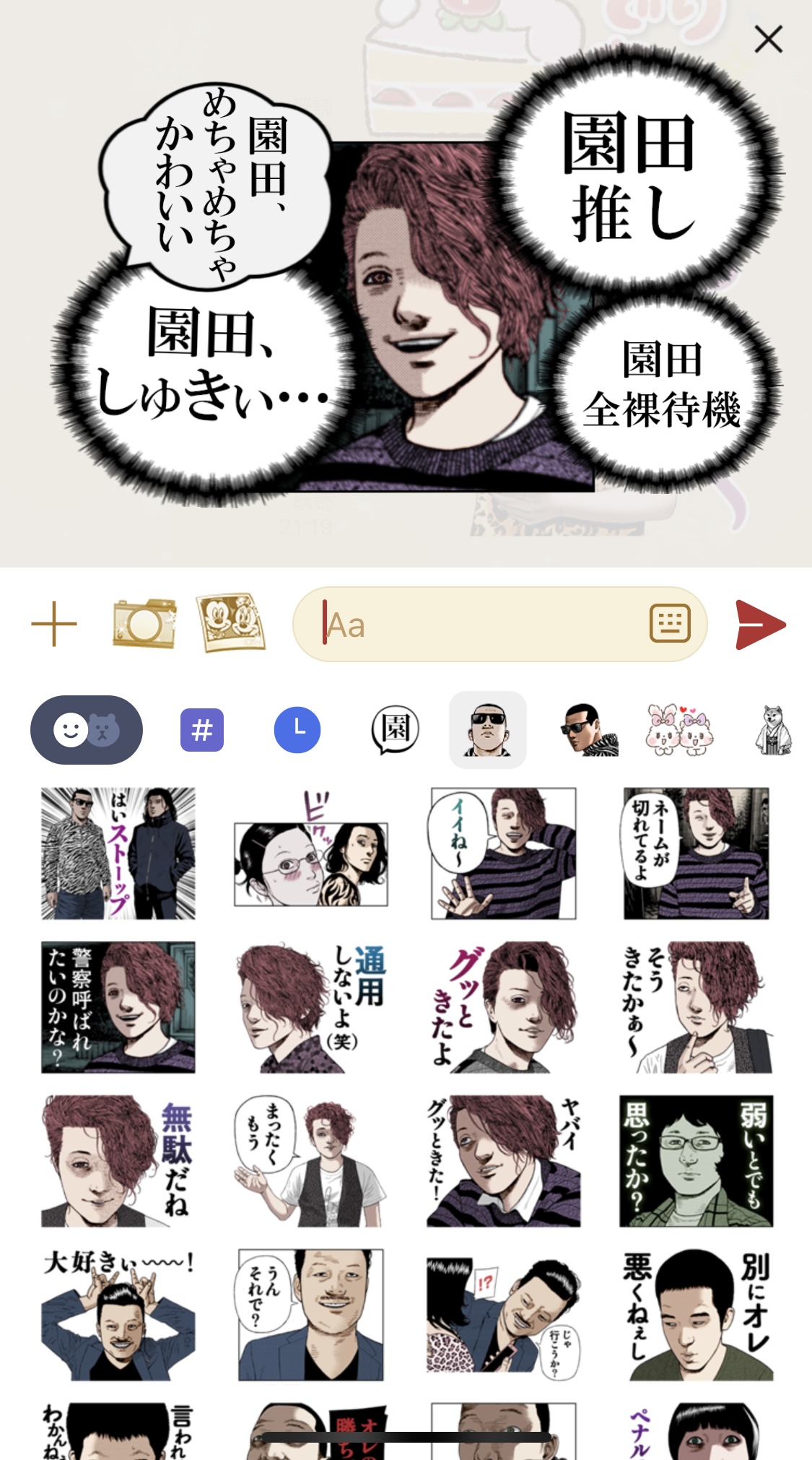Open the photo gallery picker
The image size is (812, 1460).
point(231,622)
